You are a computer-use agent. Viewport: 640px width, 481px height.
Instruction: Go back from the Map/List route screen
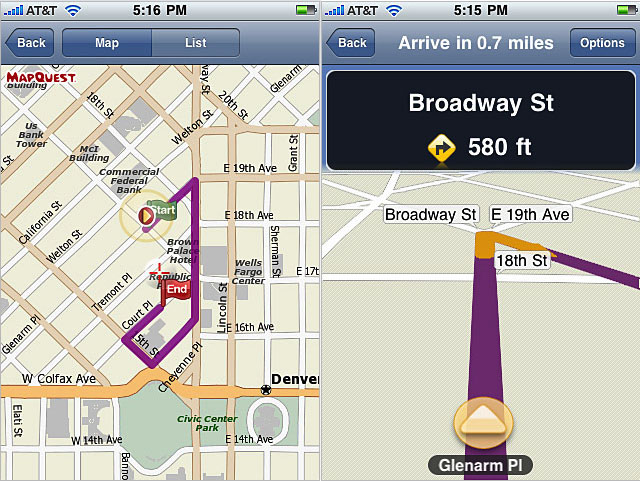pos(29,43)
